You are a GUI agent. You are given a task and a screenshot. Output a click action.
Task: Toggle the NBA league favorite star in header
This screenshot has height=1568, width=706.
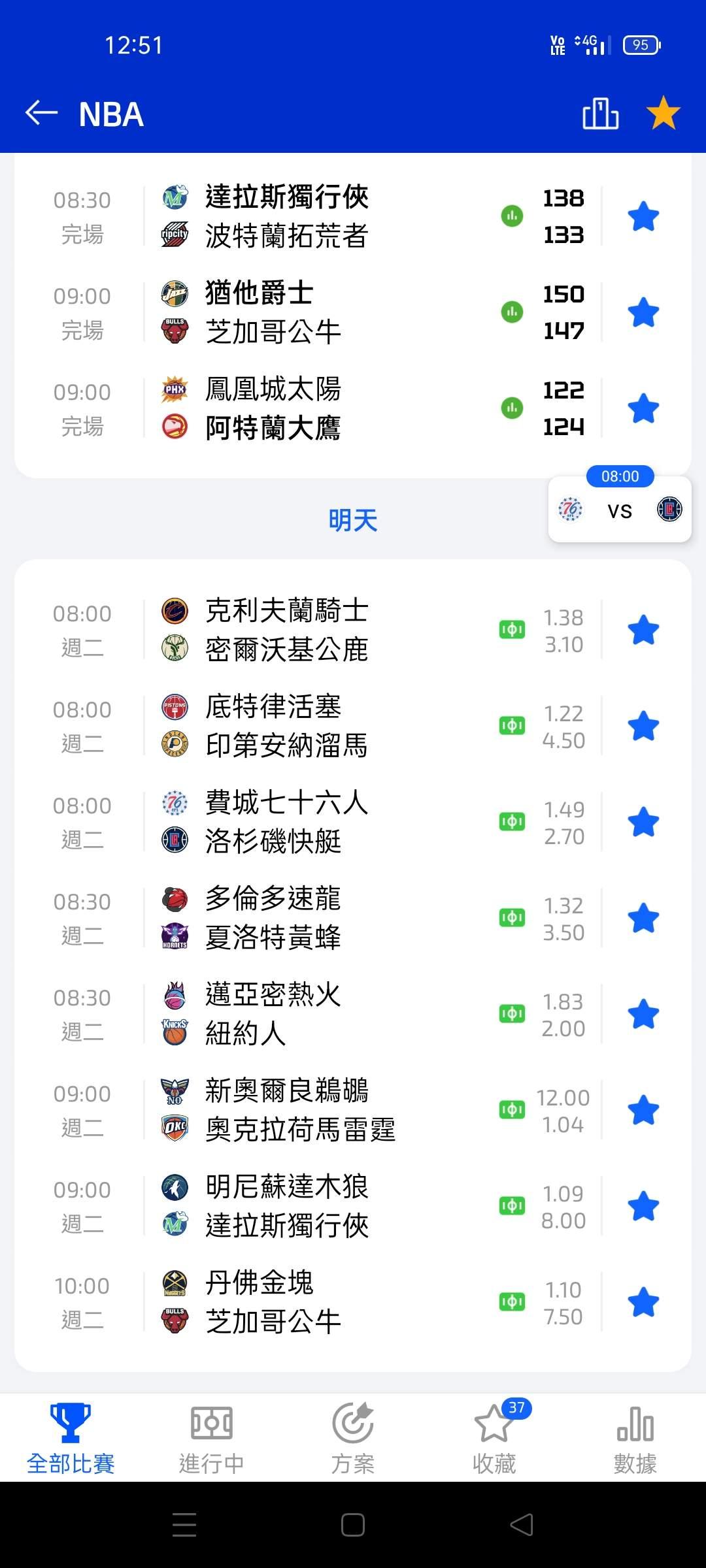click(663, 113)
